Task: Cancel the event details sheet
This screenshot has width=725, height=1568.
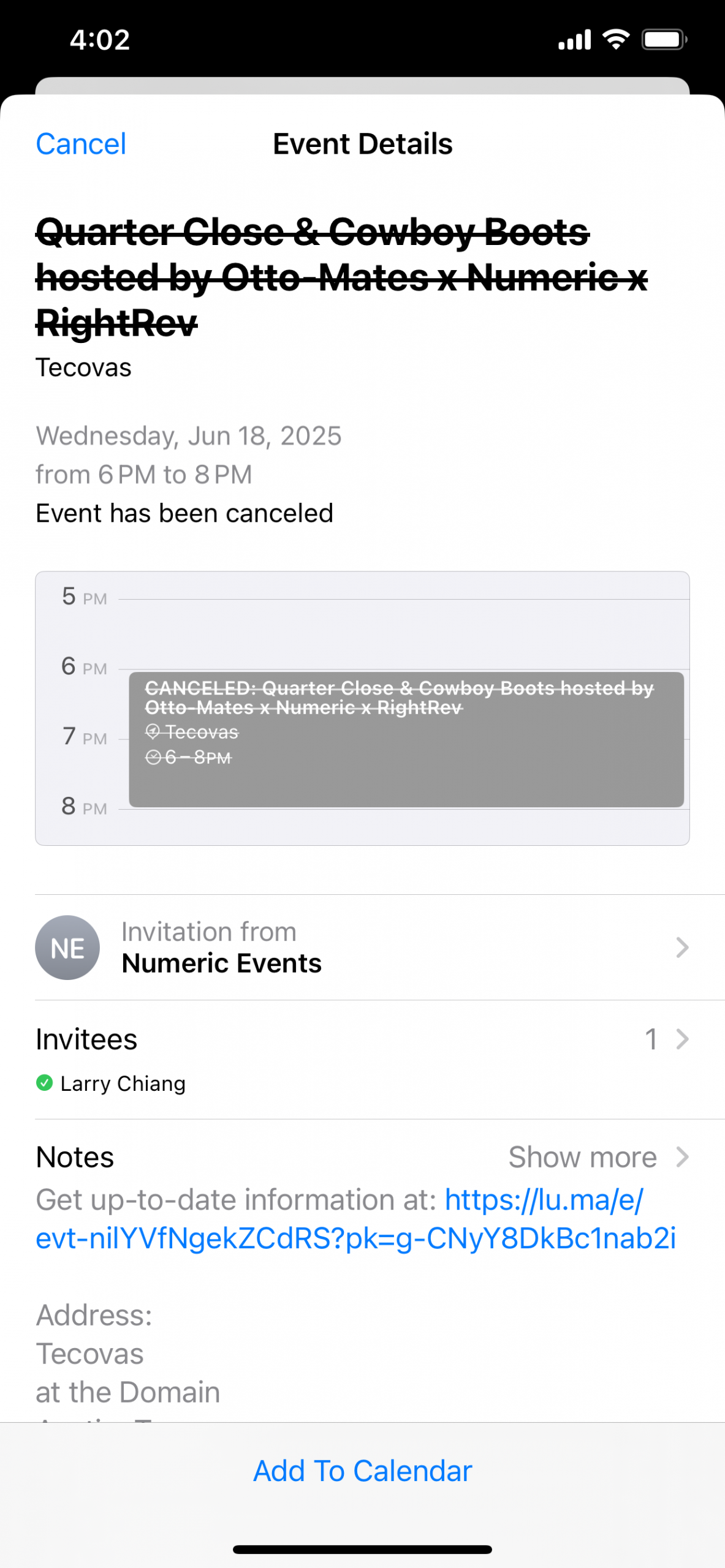Action: tap(81, 145)
